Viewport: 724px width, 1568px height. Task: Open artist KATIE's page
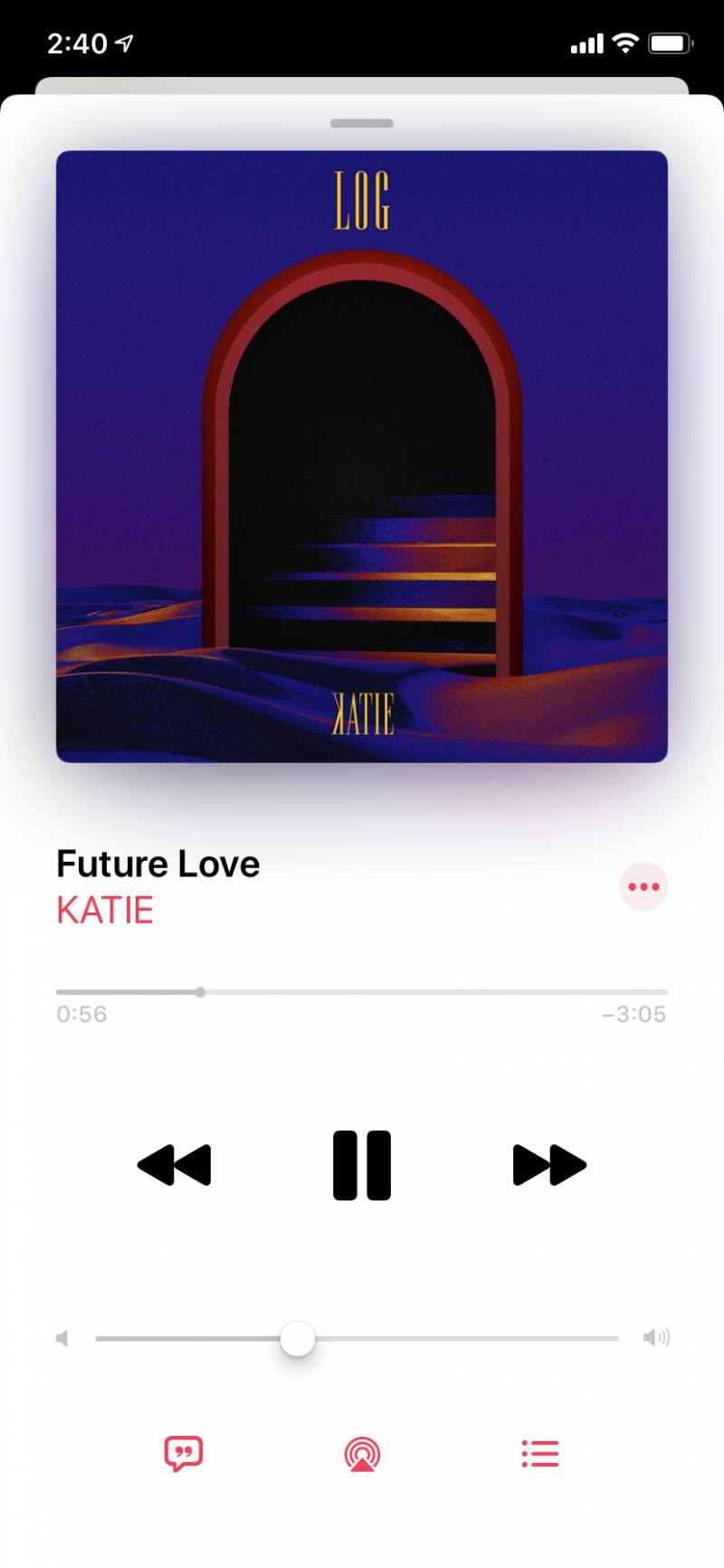(x=105, y=911)
